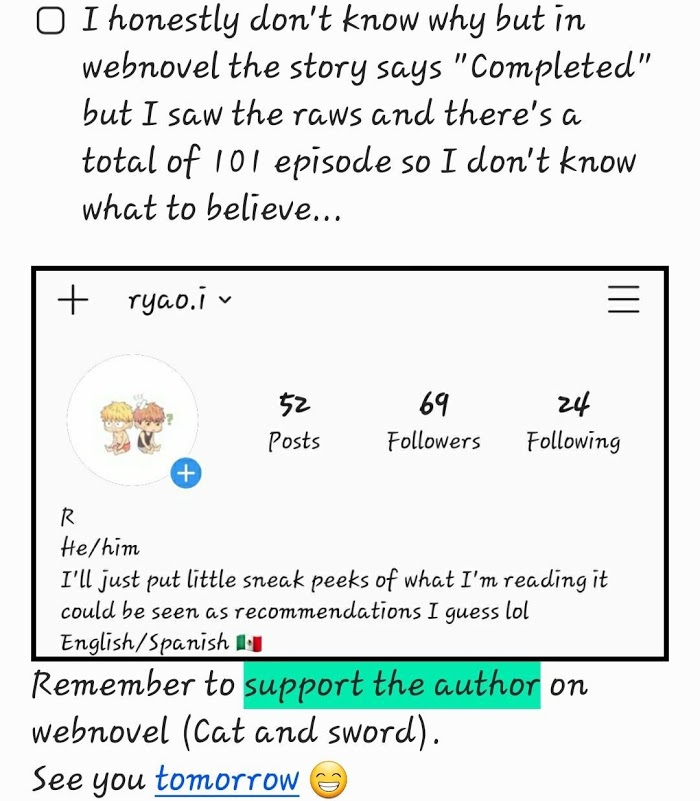Viewport: 700px width, 801px height.
Task: Open the underlined "tomorrow" link
Action: point(227,779)
